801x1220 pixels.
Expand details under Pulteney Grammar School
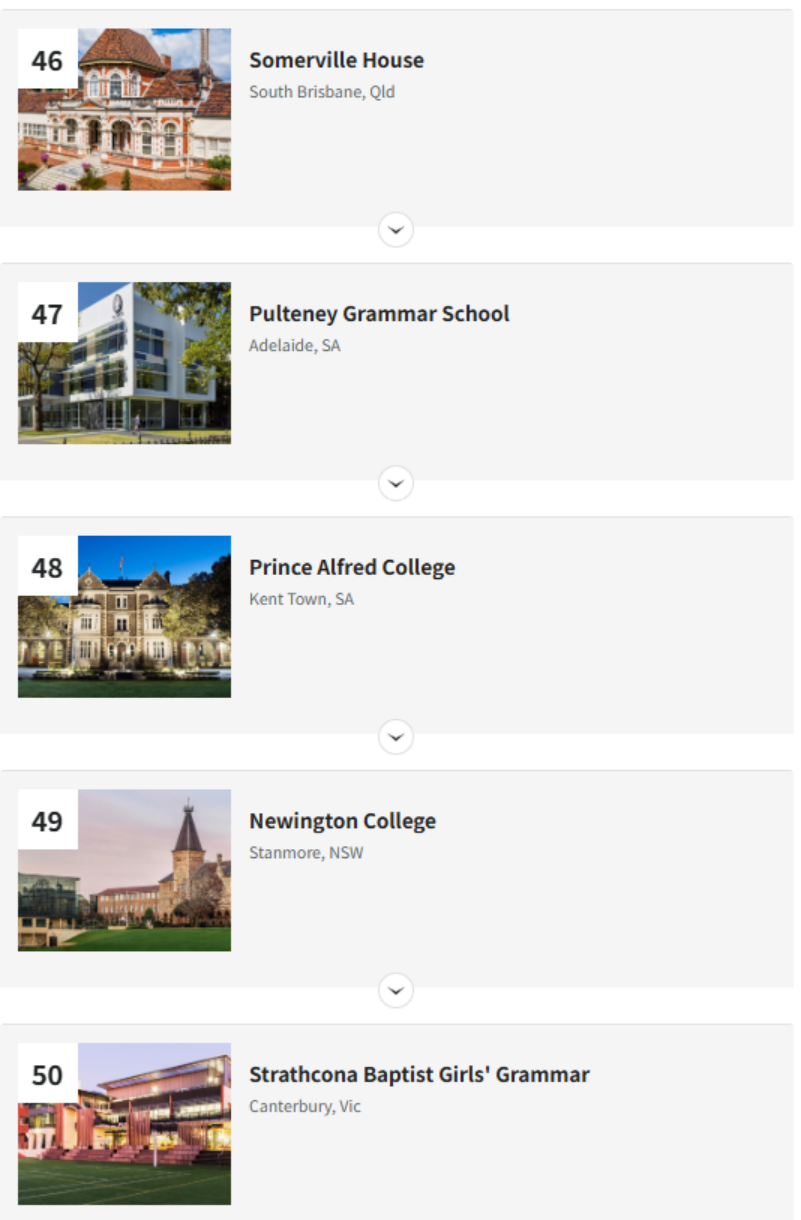click(396, 484)
